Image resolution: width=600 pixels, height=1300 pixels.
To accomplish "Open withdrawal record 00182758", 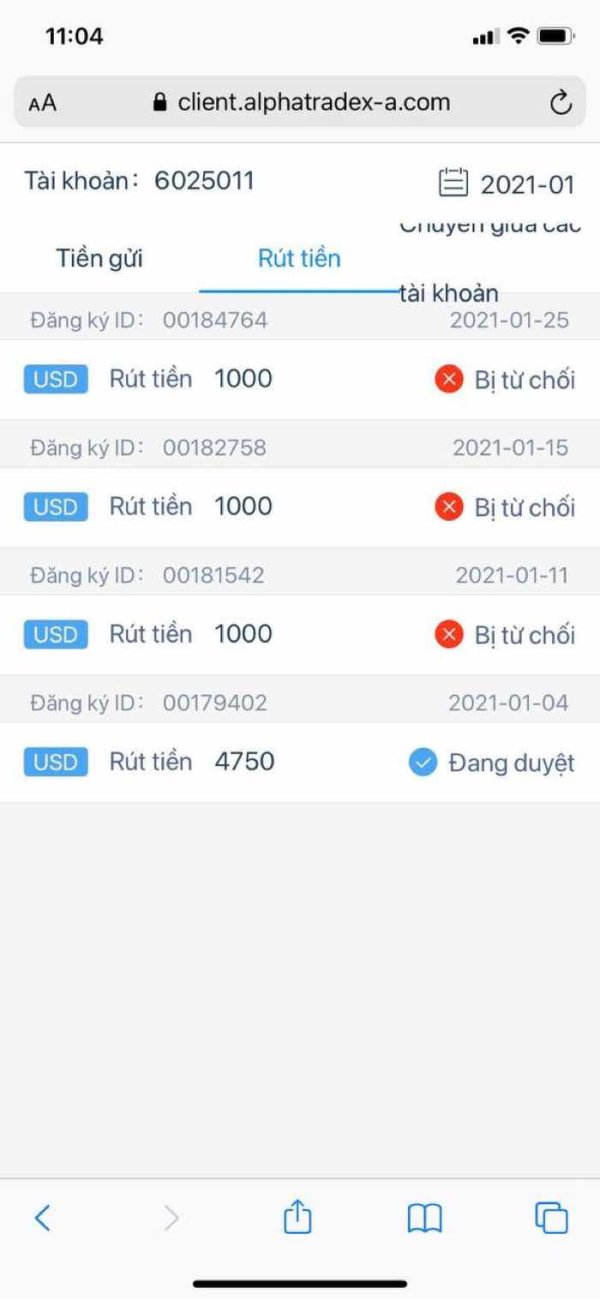I will click(300, 507).
